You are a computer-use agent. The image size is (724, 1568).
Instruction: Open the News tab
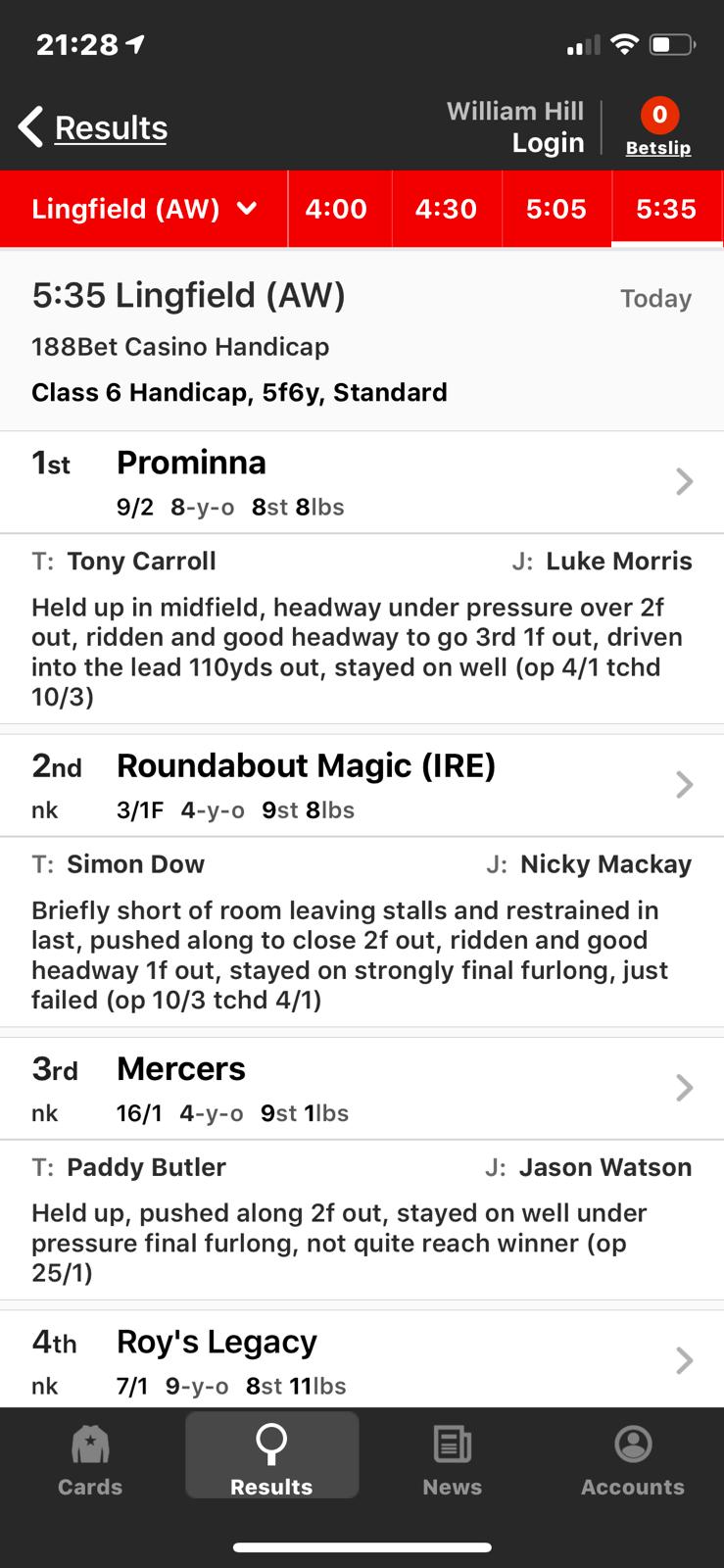453,1460
